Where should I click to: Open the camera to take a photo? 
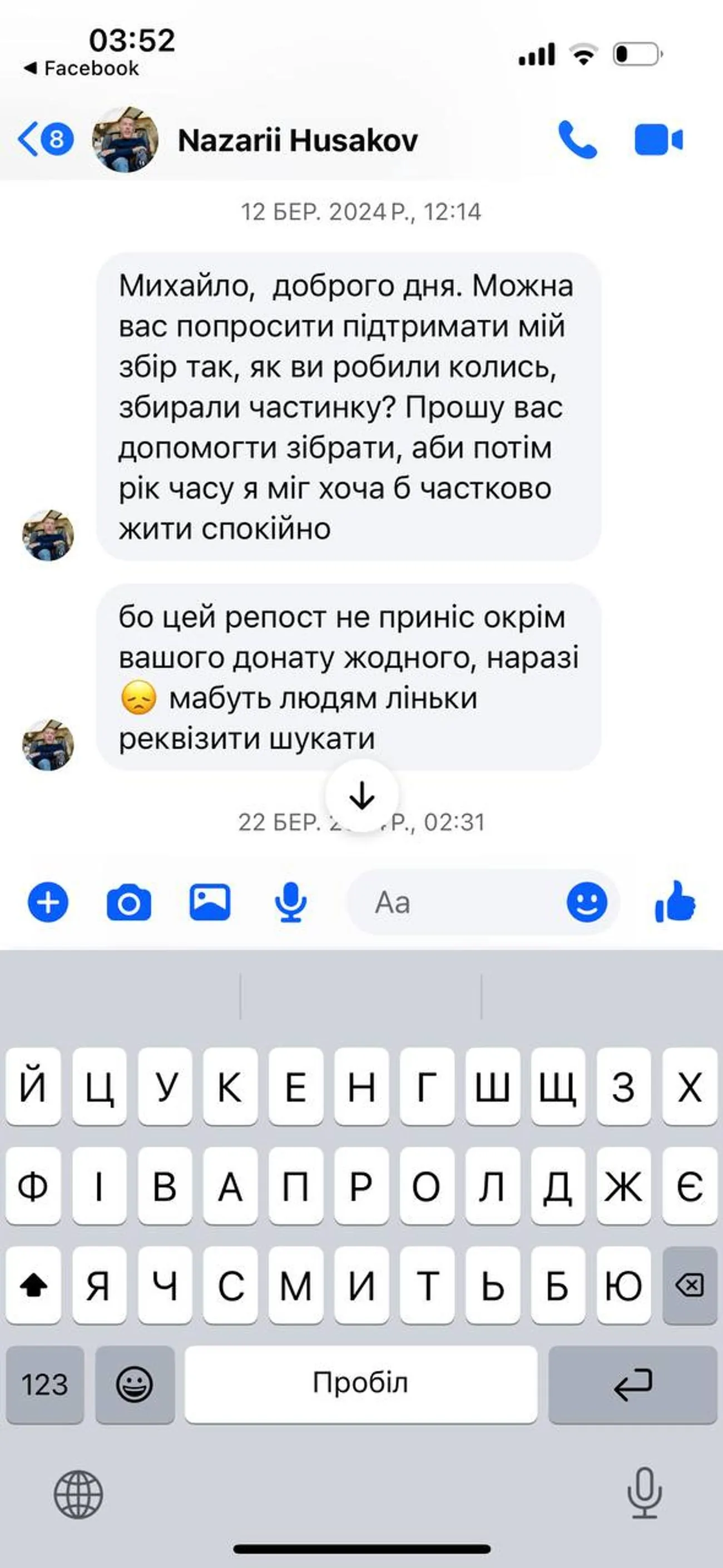pyautogui.click(x=128, y=902)
